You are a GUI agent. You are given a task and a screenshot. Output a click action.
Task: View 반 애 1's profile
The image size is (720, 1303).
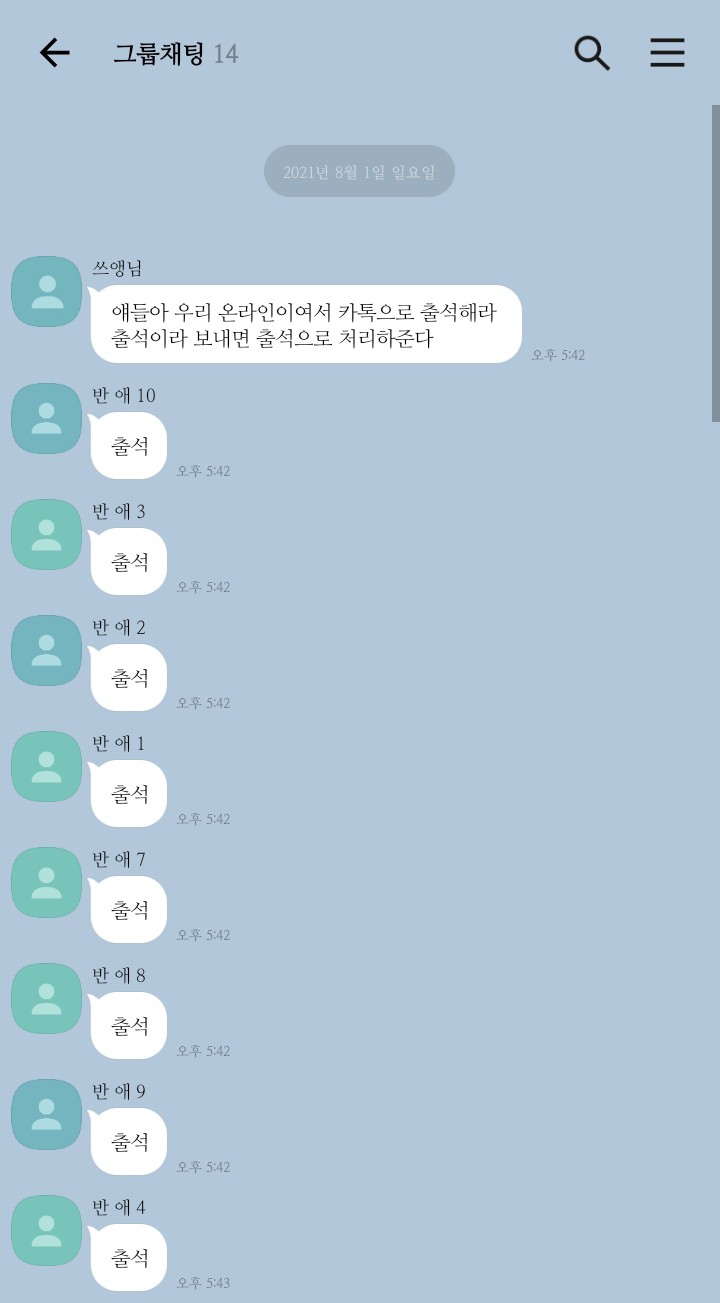click(46, 766)
